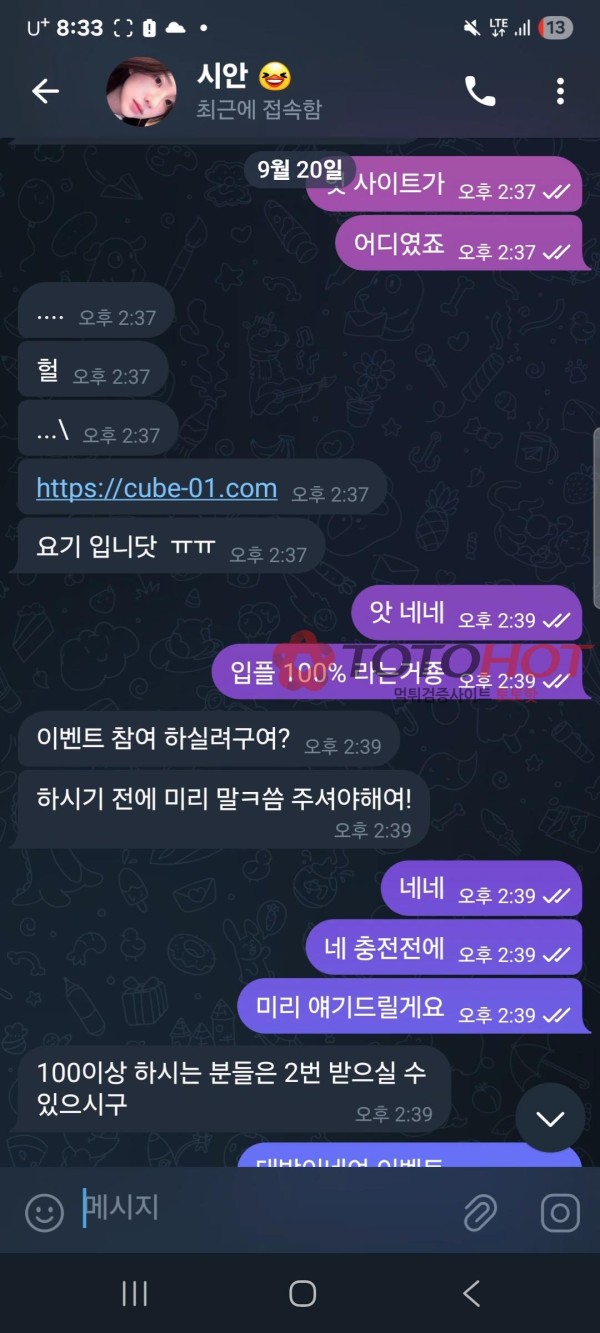Image resolution: width=600 pixels, height=1333 pixels.
Task: Go back from the chat with 시안
Action: 45,92
